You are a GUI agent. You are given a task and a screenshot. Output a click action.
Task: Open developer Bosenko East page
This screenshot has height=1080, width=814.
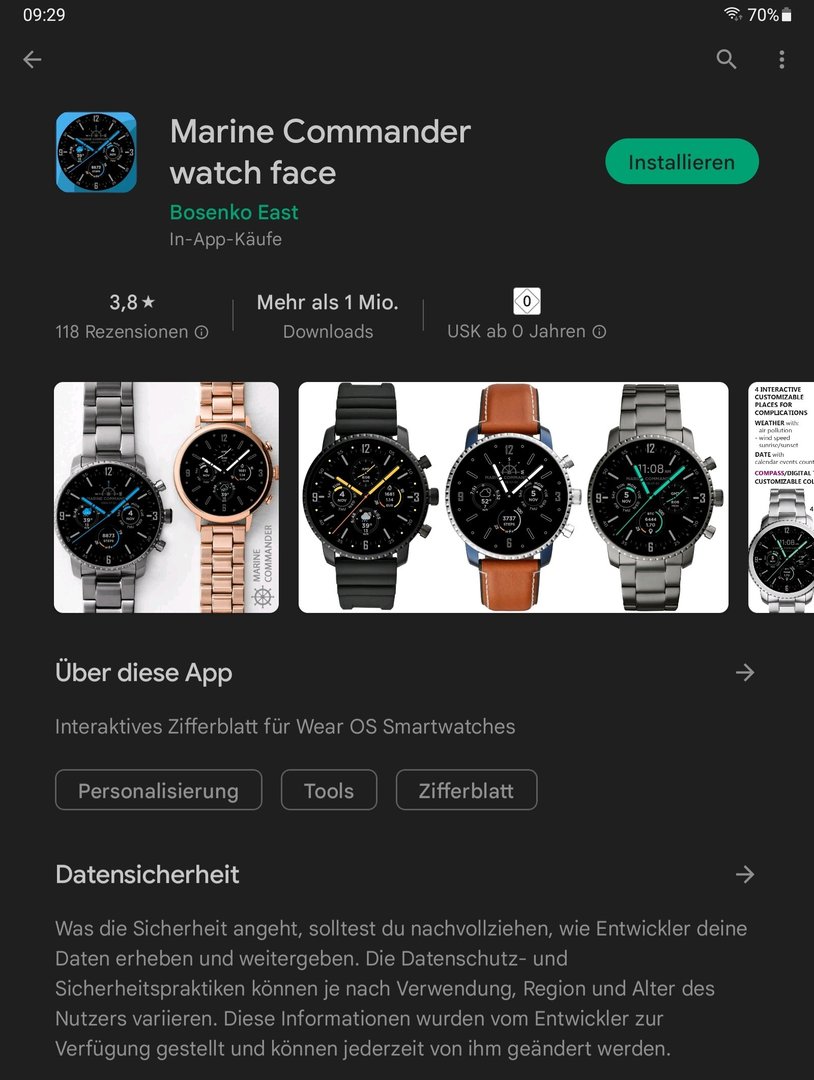(234, 212)
